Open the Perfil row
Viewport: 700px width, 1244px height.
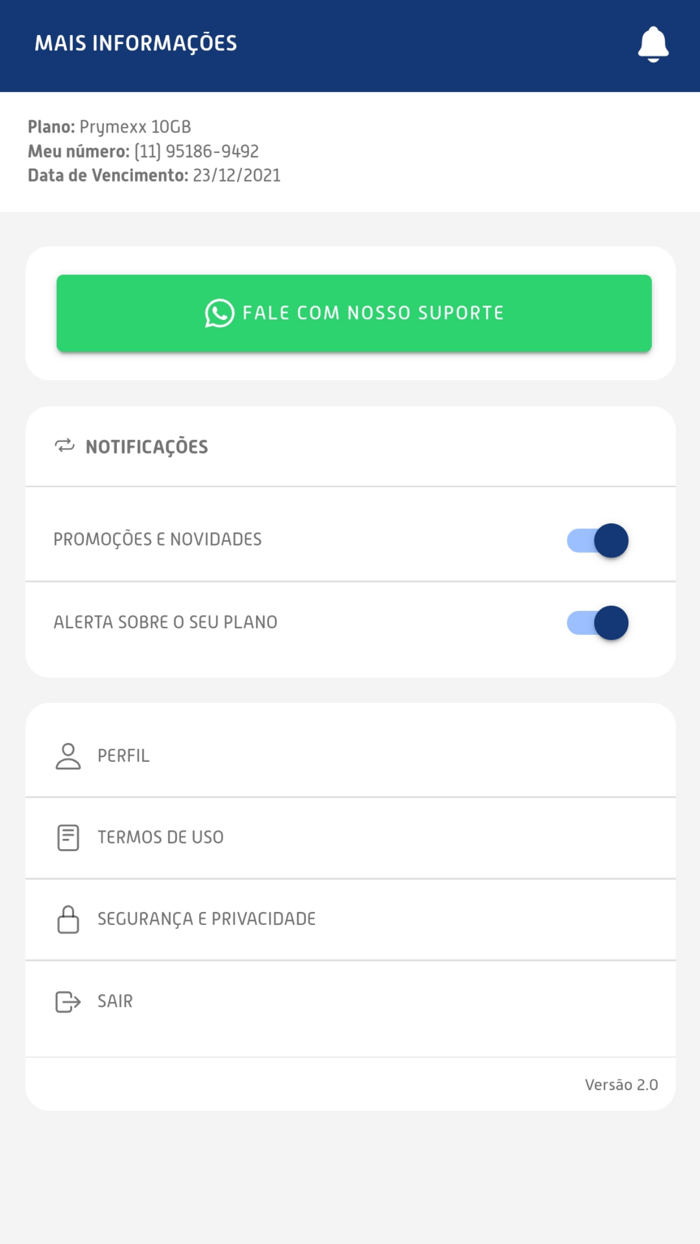350,756
